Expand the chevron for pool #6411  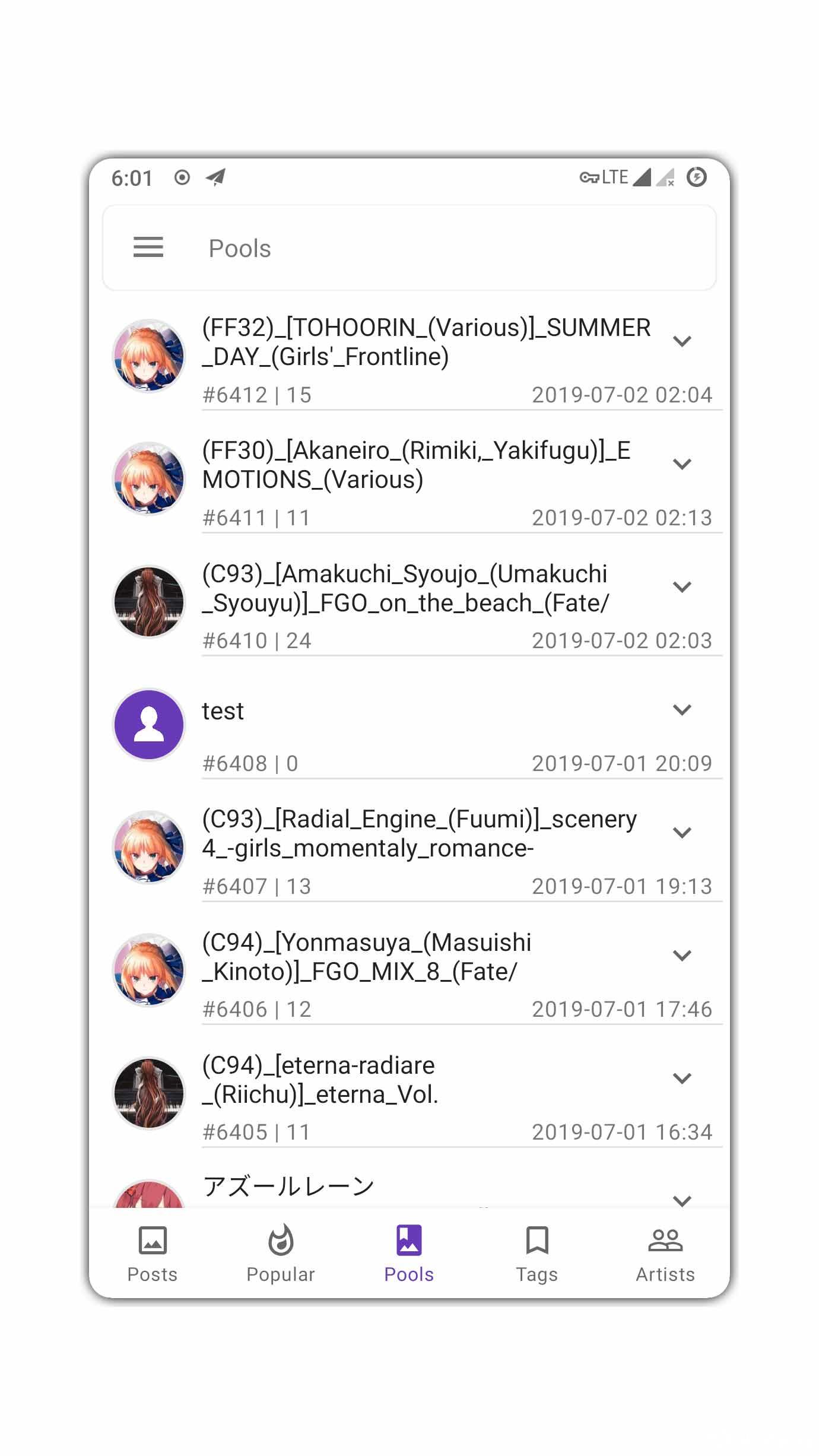682,464
